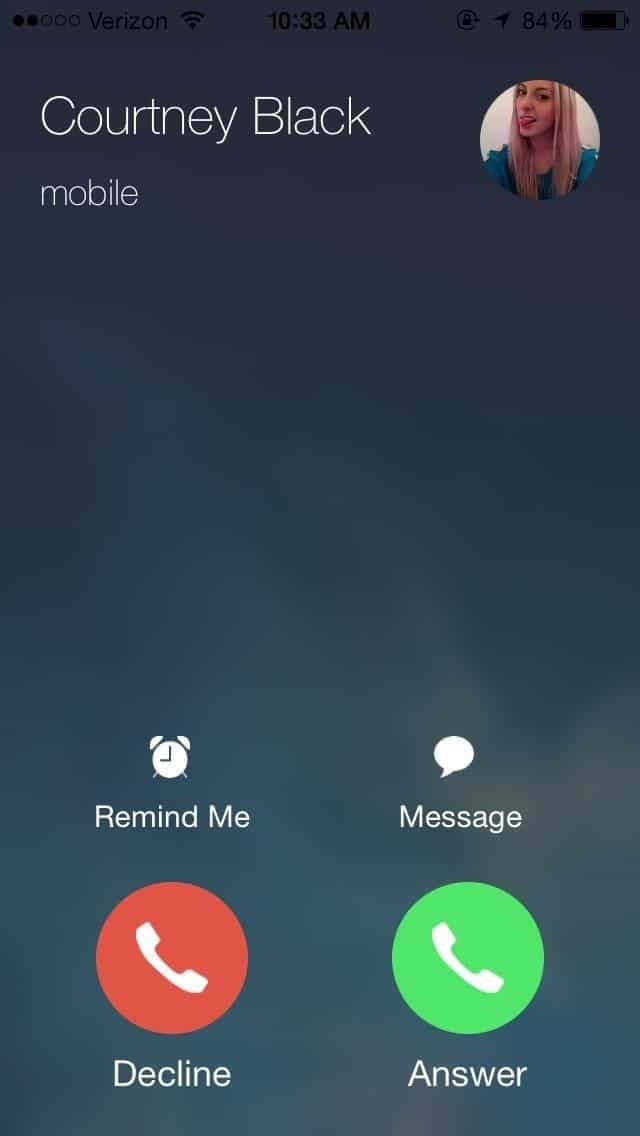Answer the call from Courtney Black

[468, 958]
